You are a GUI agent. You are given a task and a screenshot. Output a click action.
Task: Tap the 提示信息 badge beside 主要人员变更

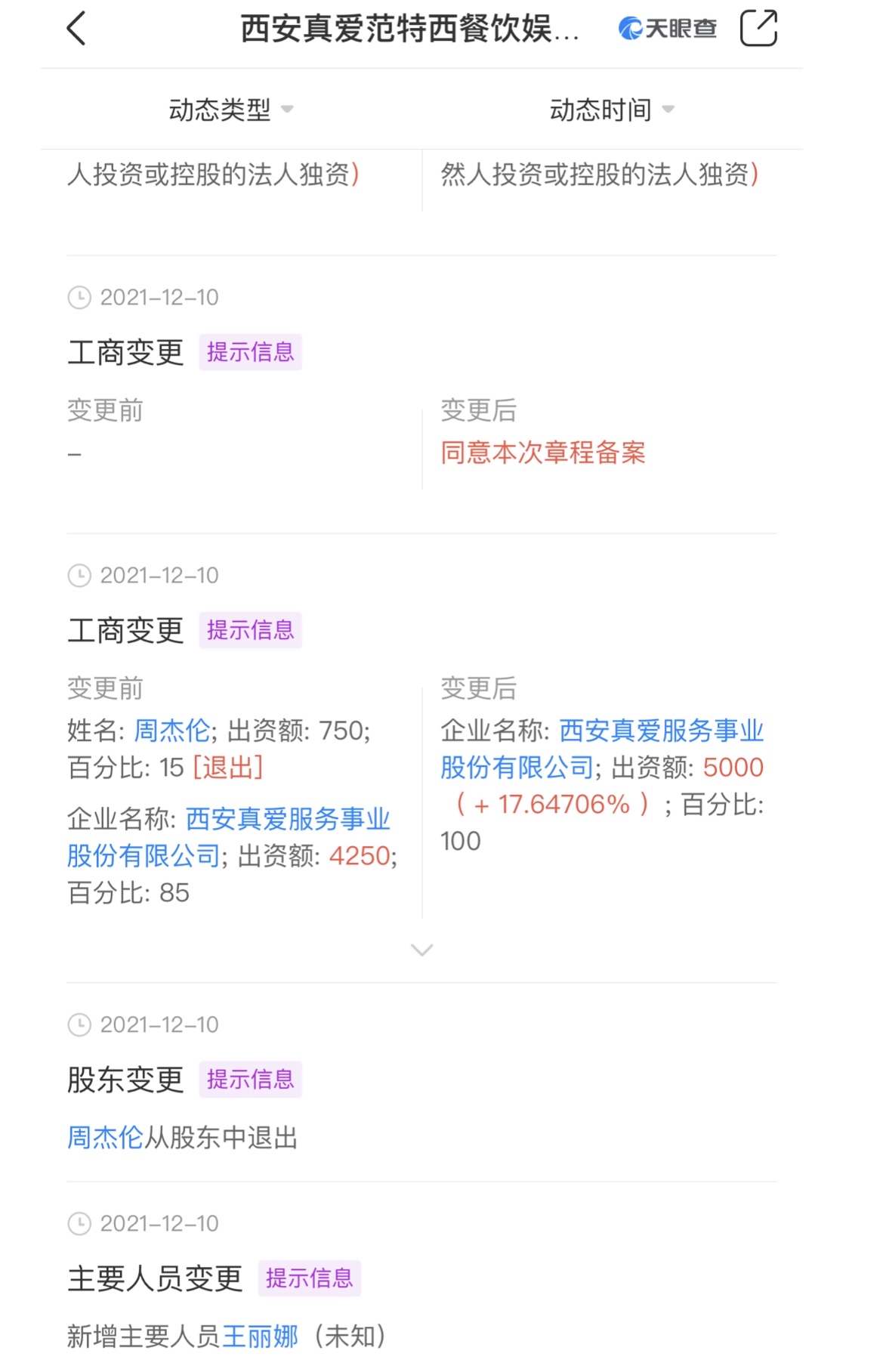coord(311,1279)
